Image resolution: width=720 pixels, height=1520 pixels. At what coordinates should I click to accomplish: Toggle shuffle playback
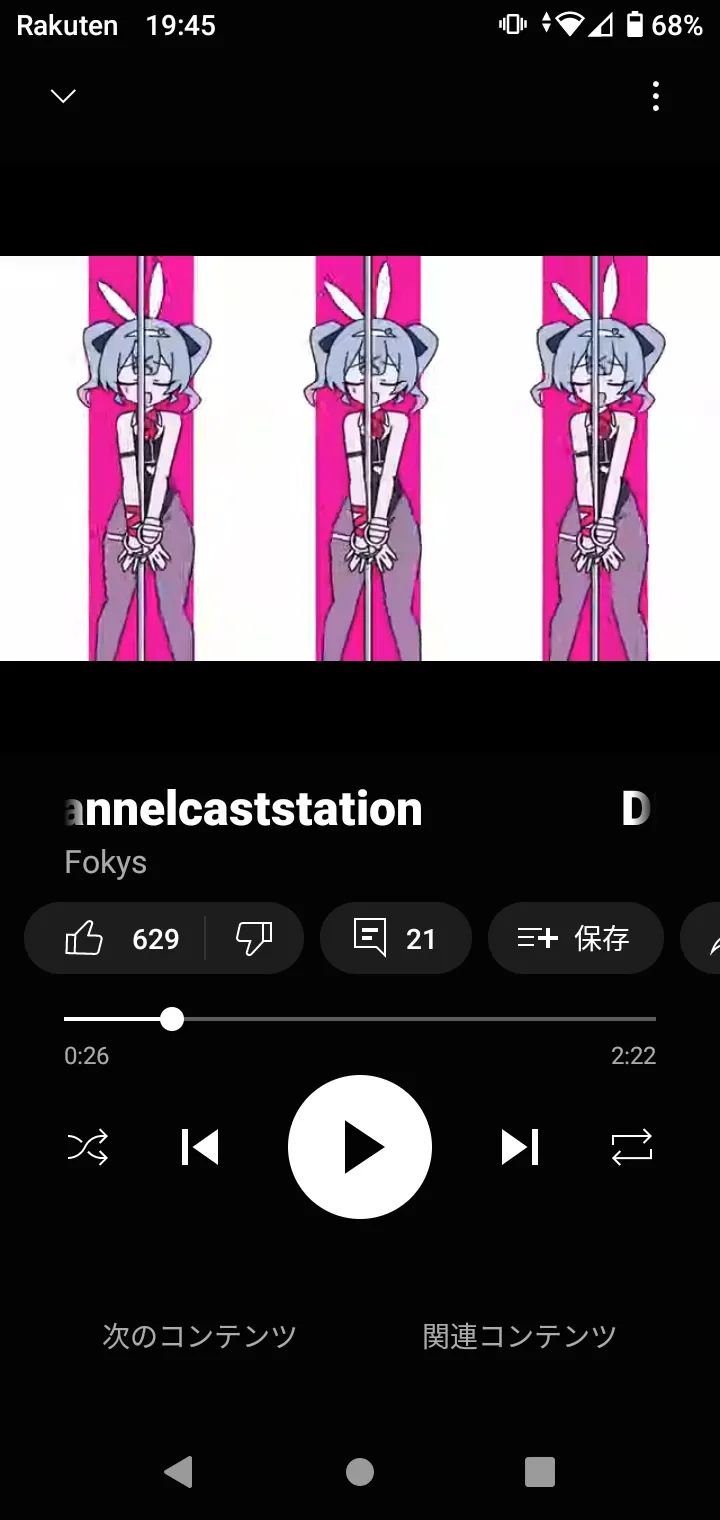click(x=88, y=1147)
